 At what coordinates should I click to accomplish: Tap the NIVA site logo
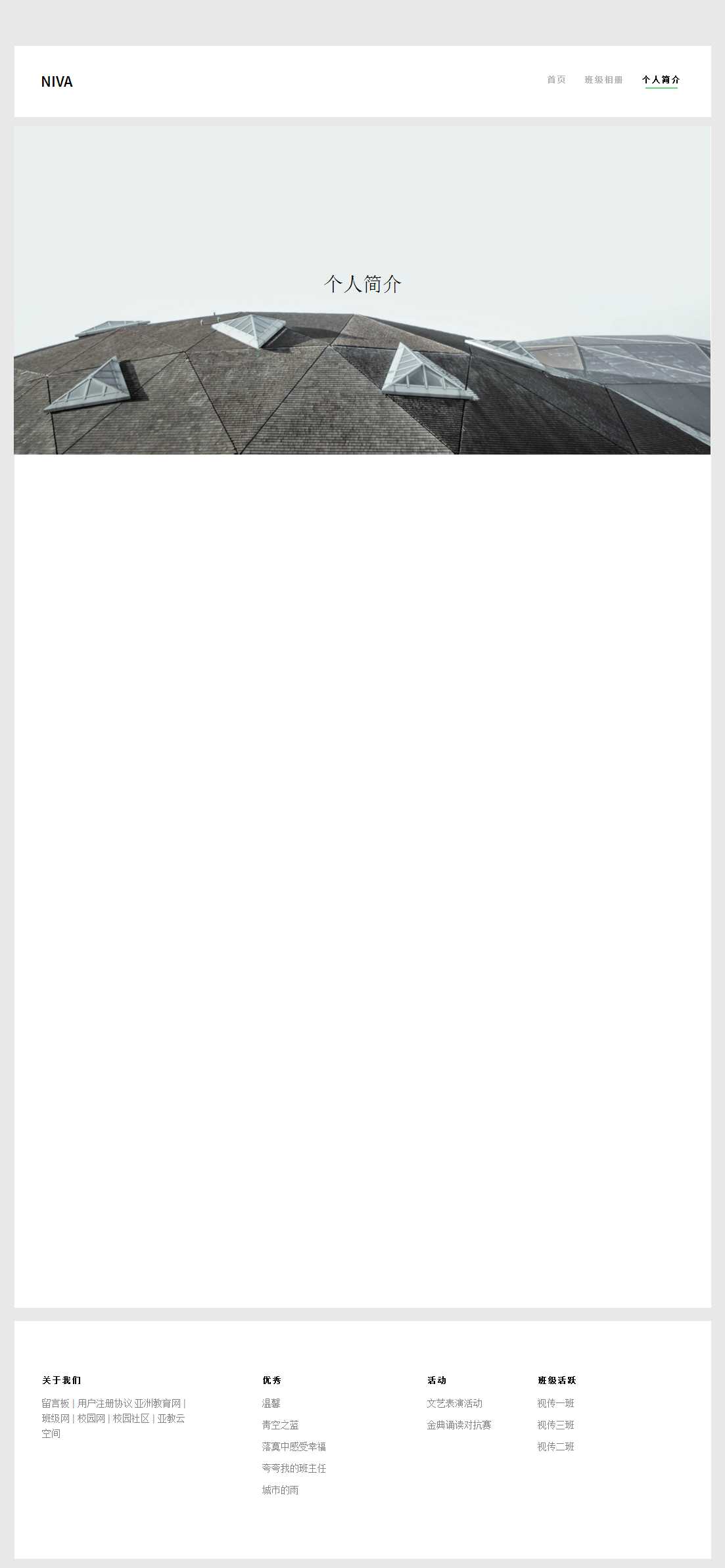57,81
